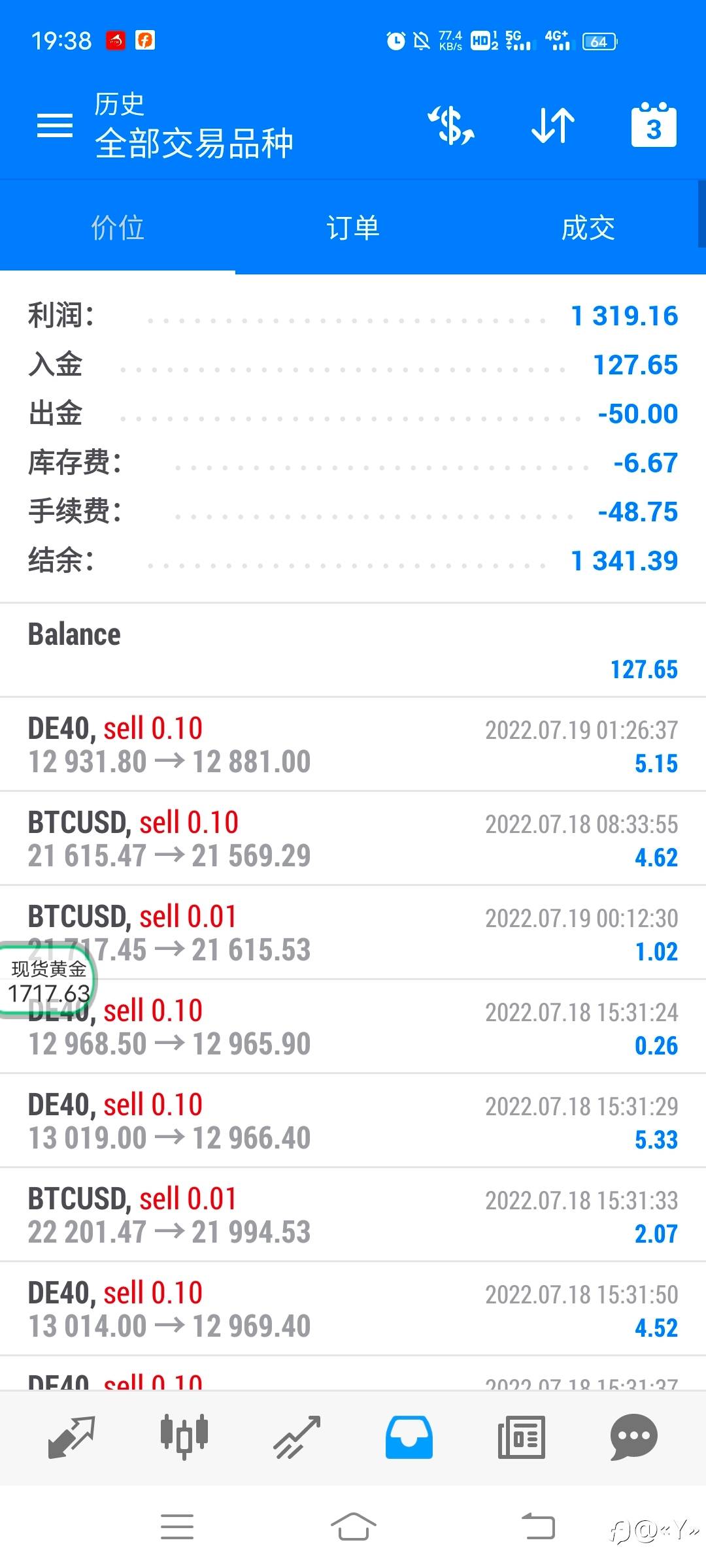Open the calendar date range picker
The image size is (706, 1568).
654,124
